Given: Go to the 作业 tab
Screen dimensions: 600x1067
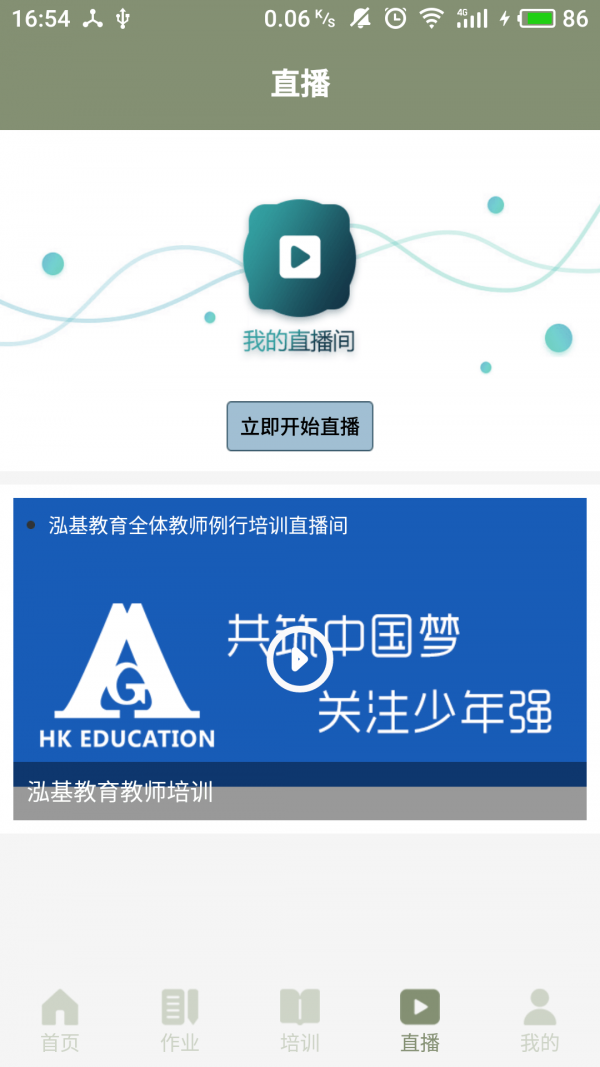Looking at the screenshot, I should (x=180, y=1020).
